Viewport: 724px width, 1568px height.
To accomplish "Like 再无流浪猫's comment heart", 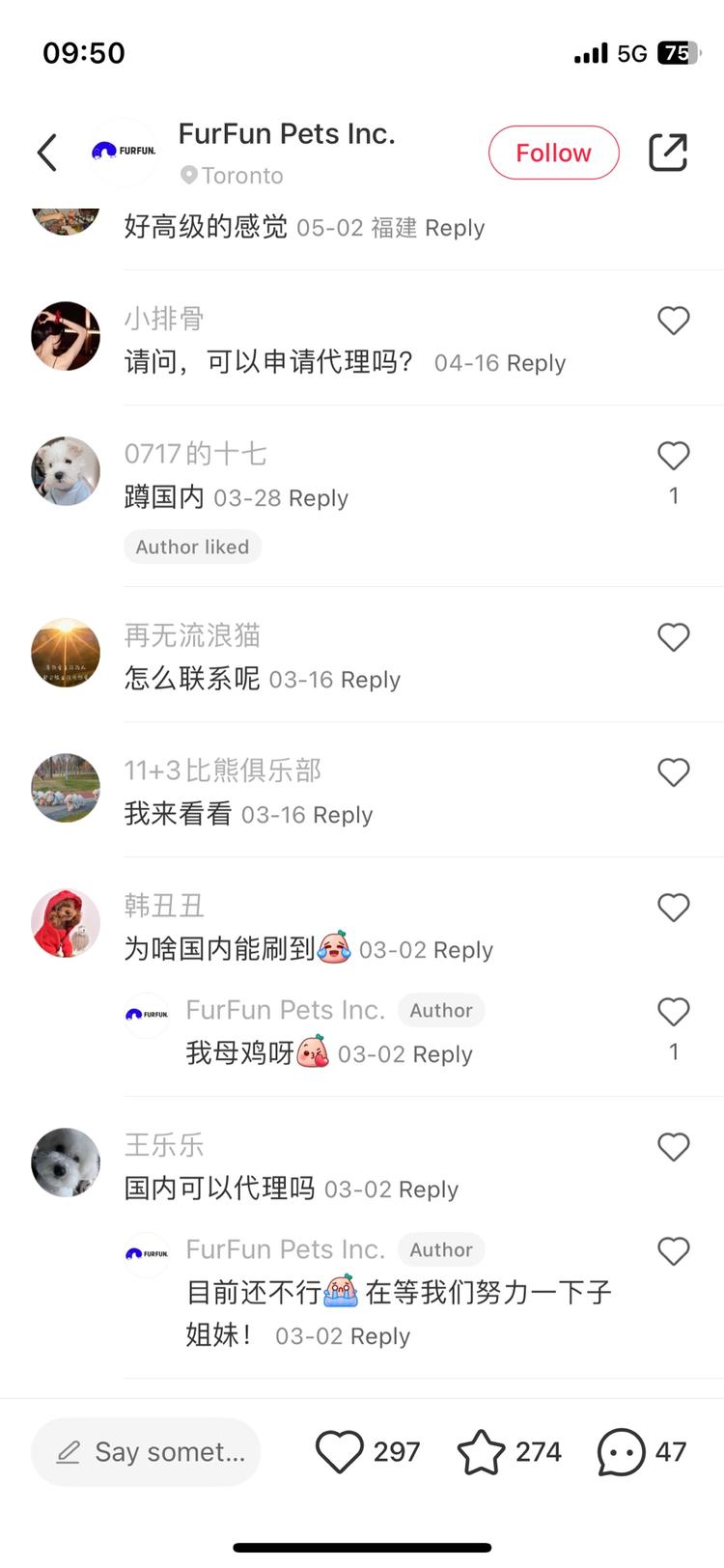I will tap(674, 637).
